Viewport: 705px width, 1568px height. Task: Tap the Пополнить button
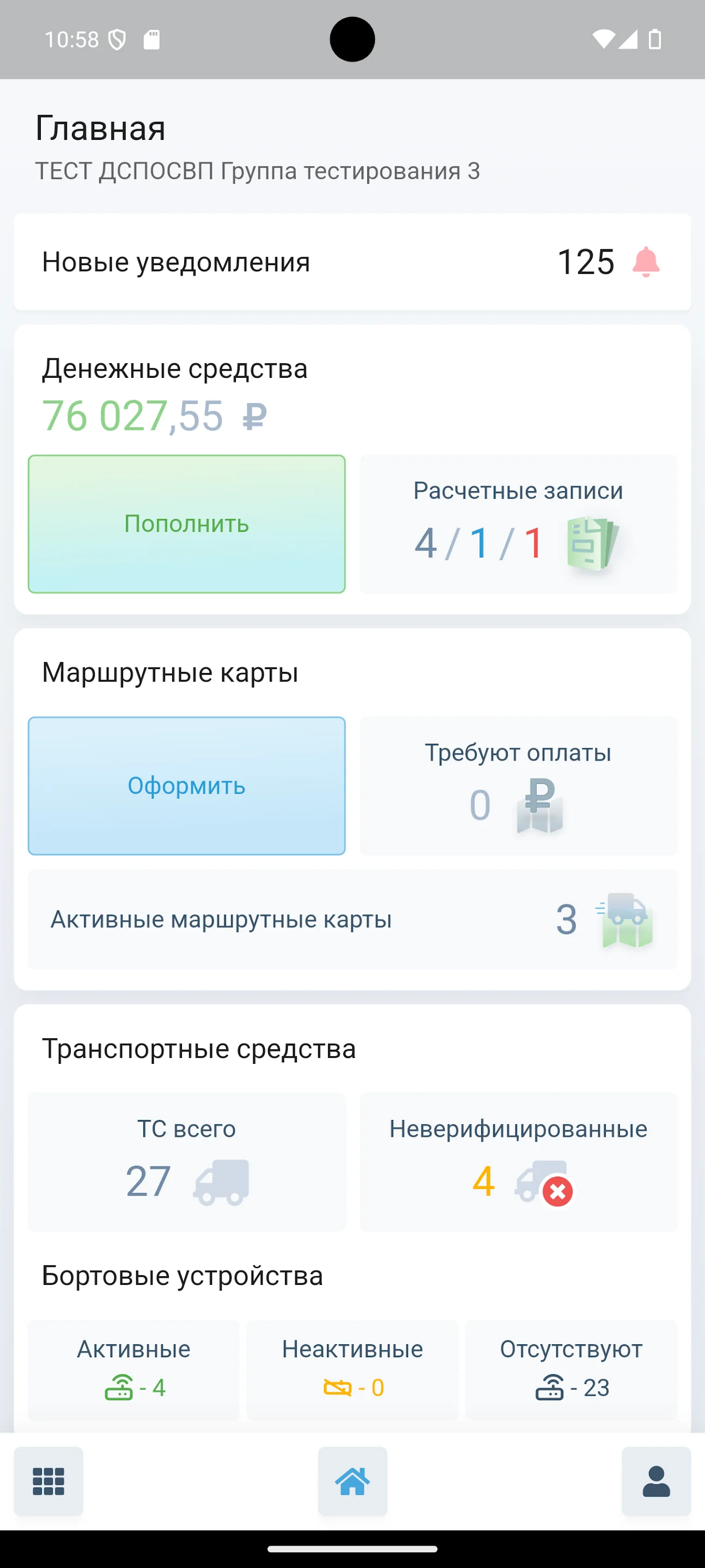186,523
